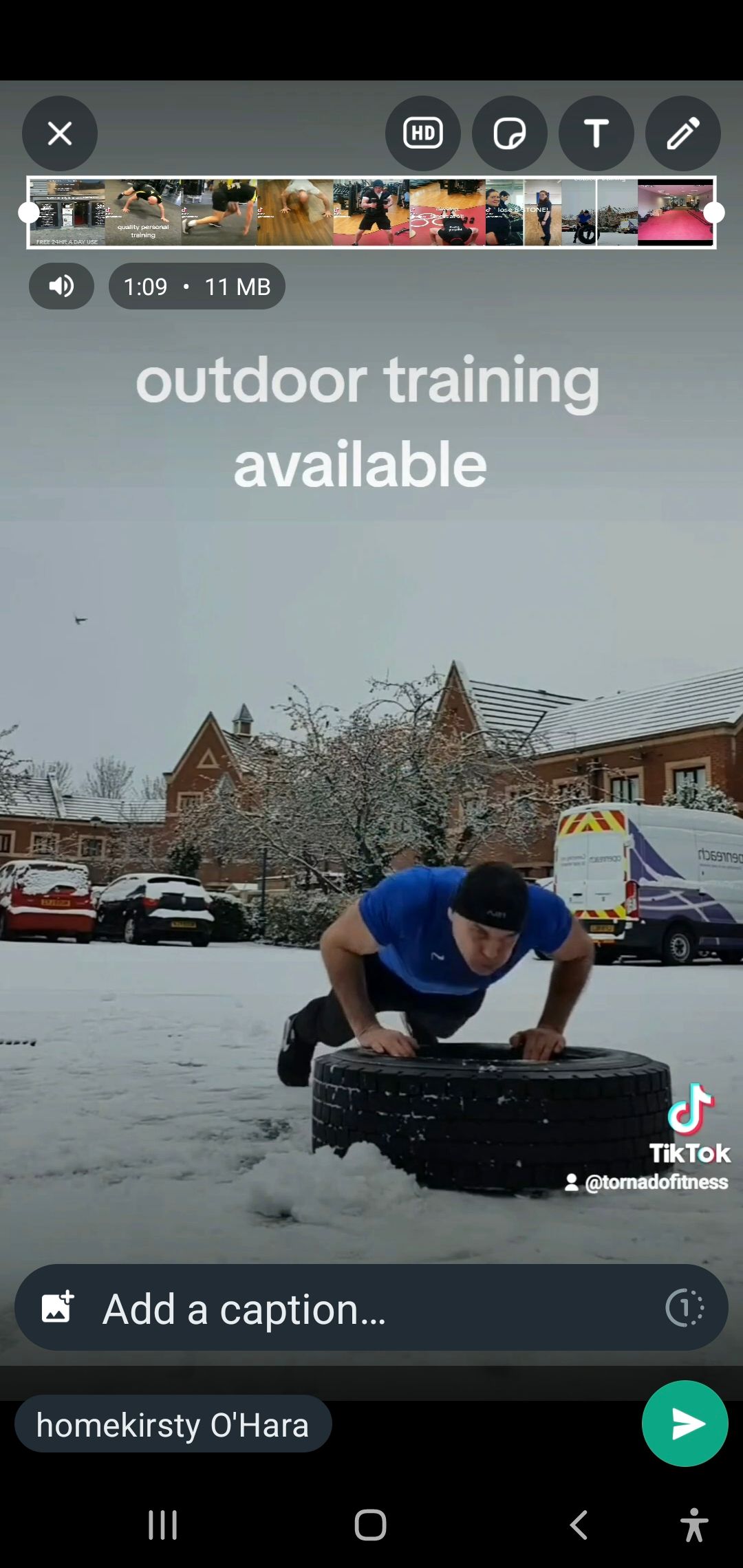
Task: Open the pencil drawing tool
Action: (x=682, y=133)
